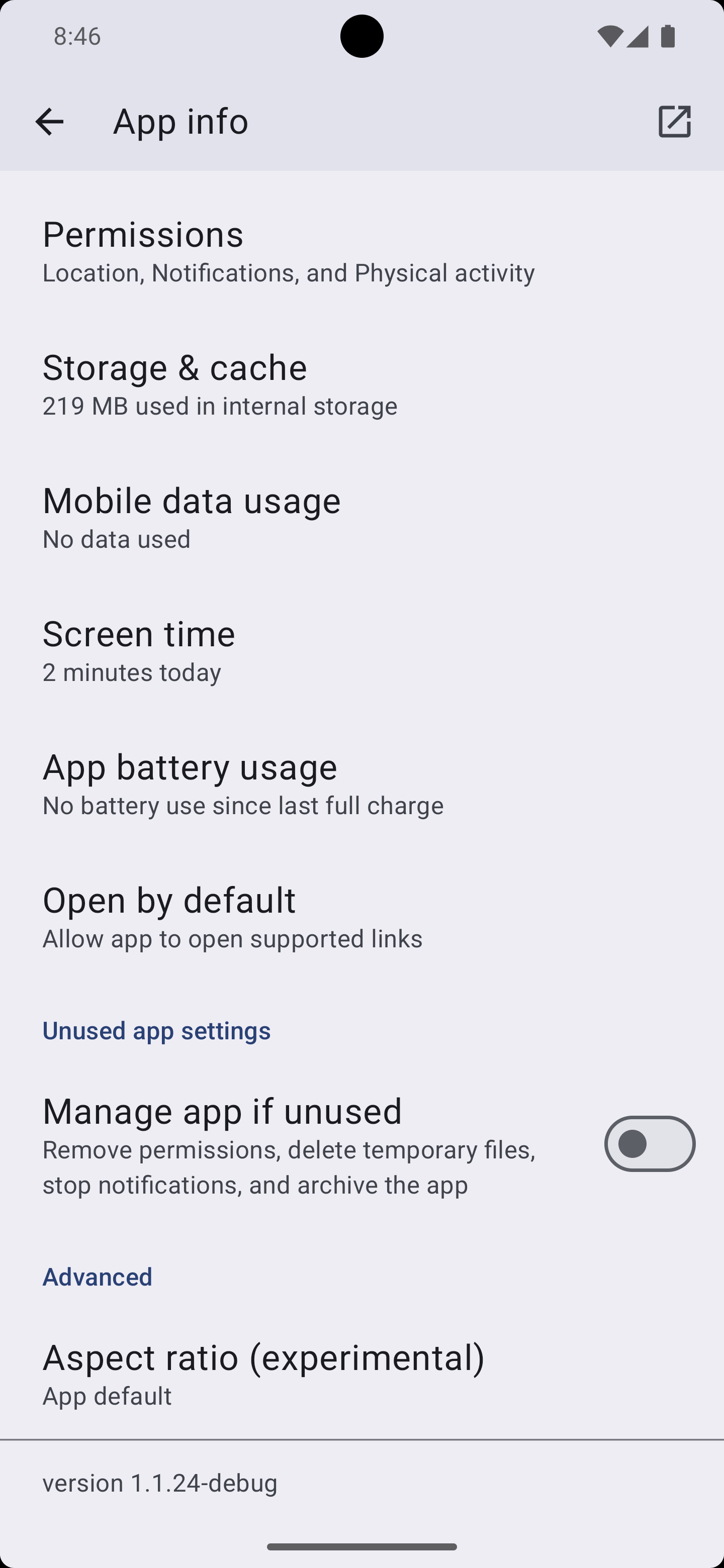Viewport: 724px width, 1568px height.
Task: Enable Manage app if unused
Action: pyautogui.click(x=650, y=1144)
